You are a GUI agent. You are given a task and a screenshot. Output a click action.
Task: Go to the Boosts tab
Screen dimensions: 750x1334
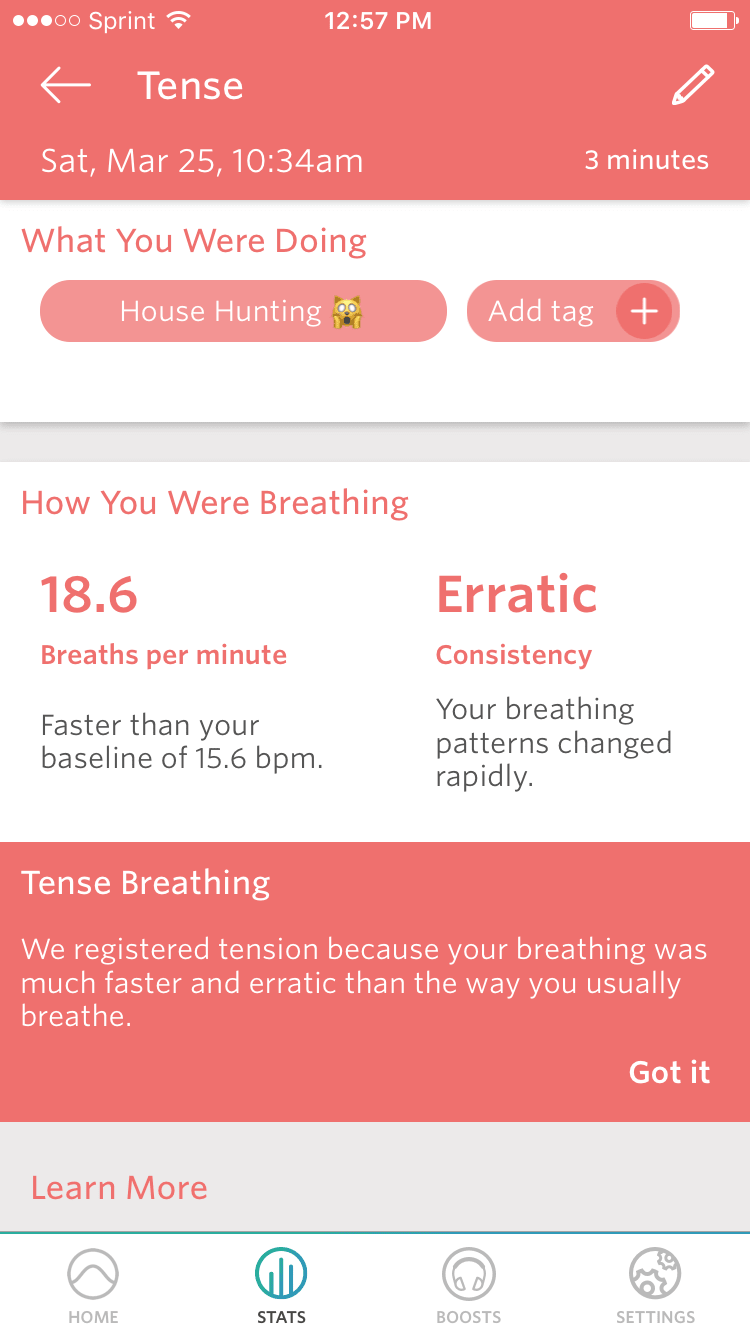point(468,1287)
